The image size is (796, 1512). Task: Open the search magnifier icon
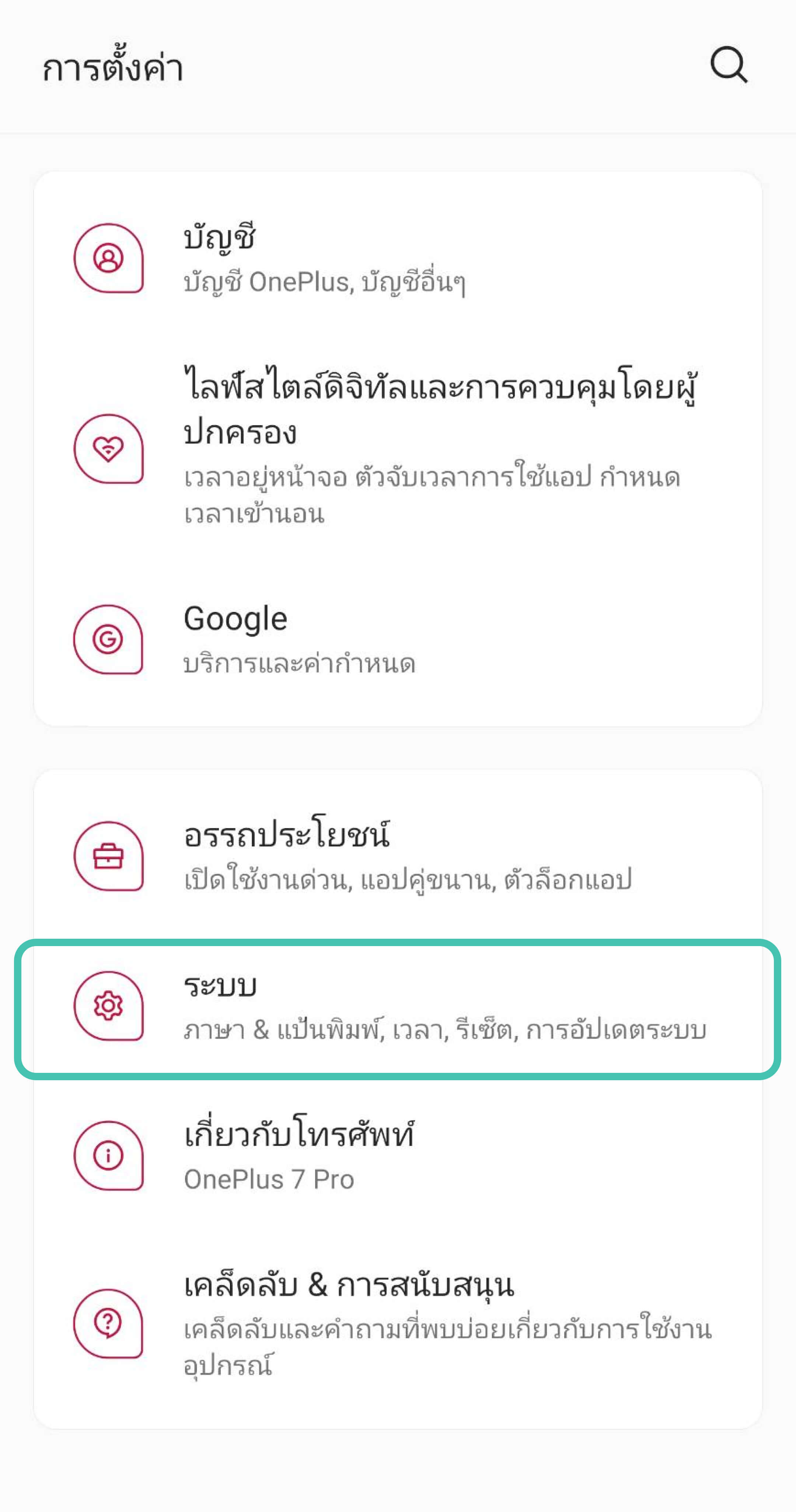(729, 64)
